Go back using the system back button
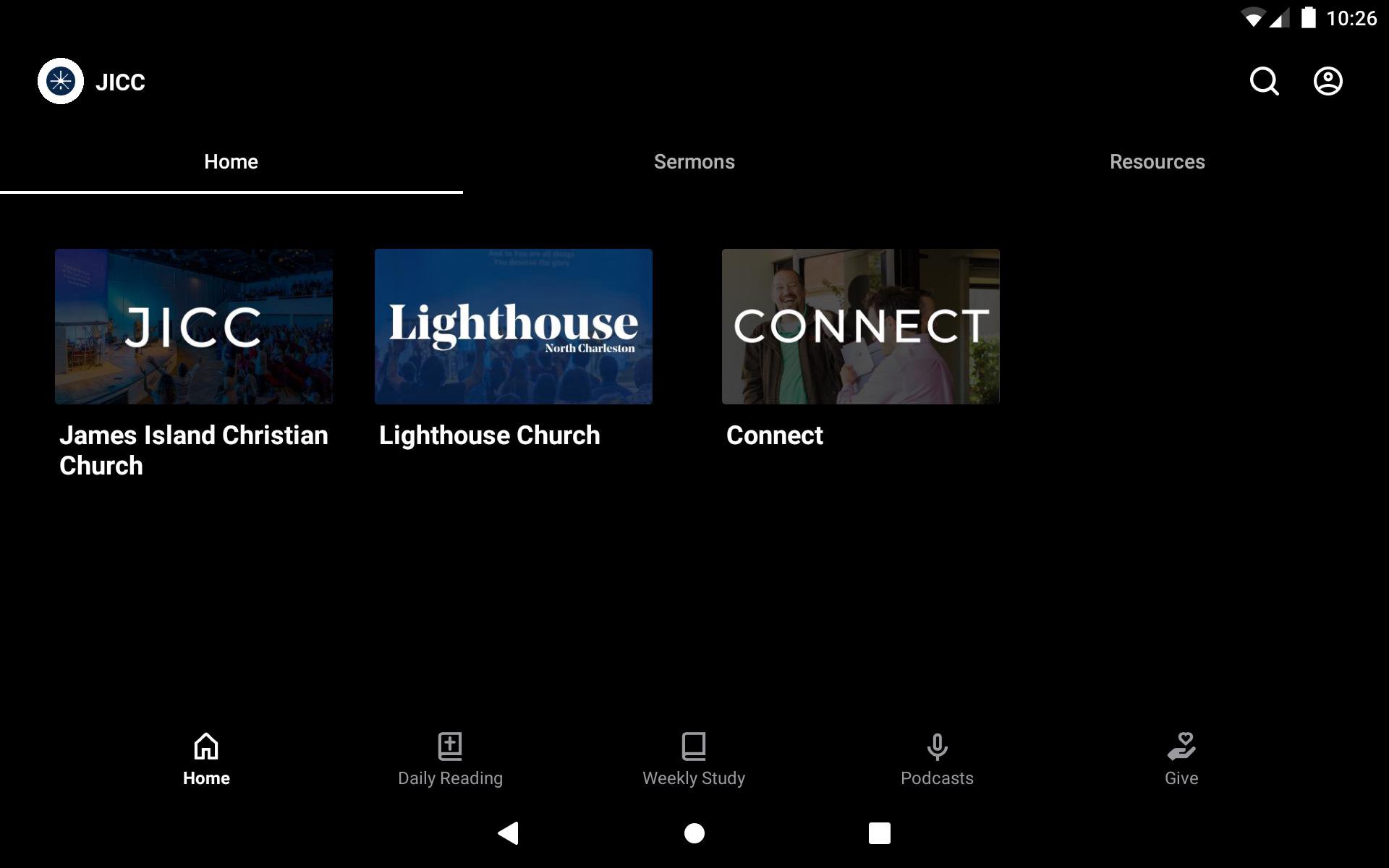The width and height of the screenshot is (1389, 868). click(x=509, y=833)
